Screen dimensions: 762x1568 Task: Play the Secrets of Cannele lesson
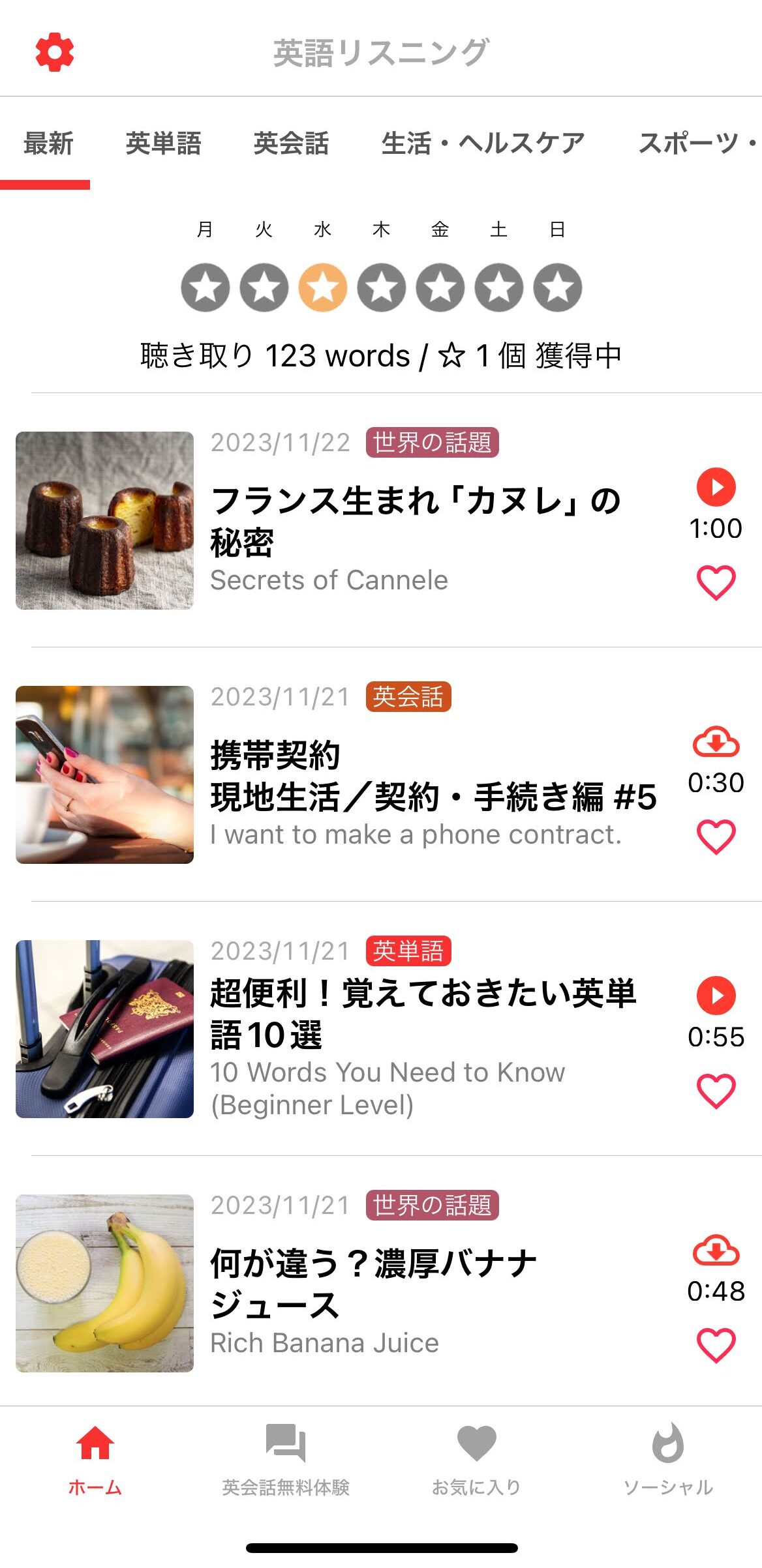pos(716,487)
